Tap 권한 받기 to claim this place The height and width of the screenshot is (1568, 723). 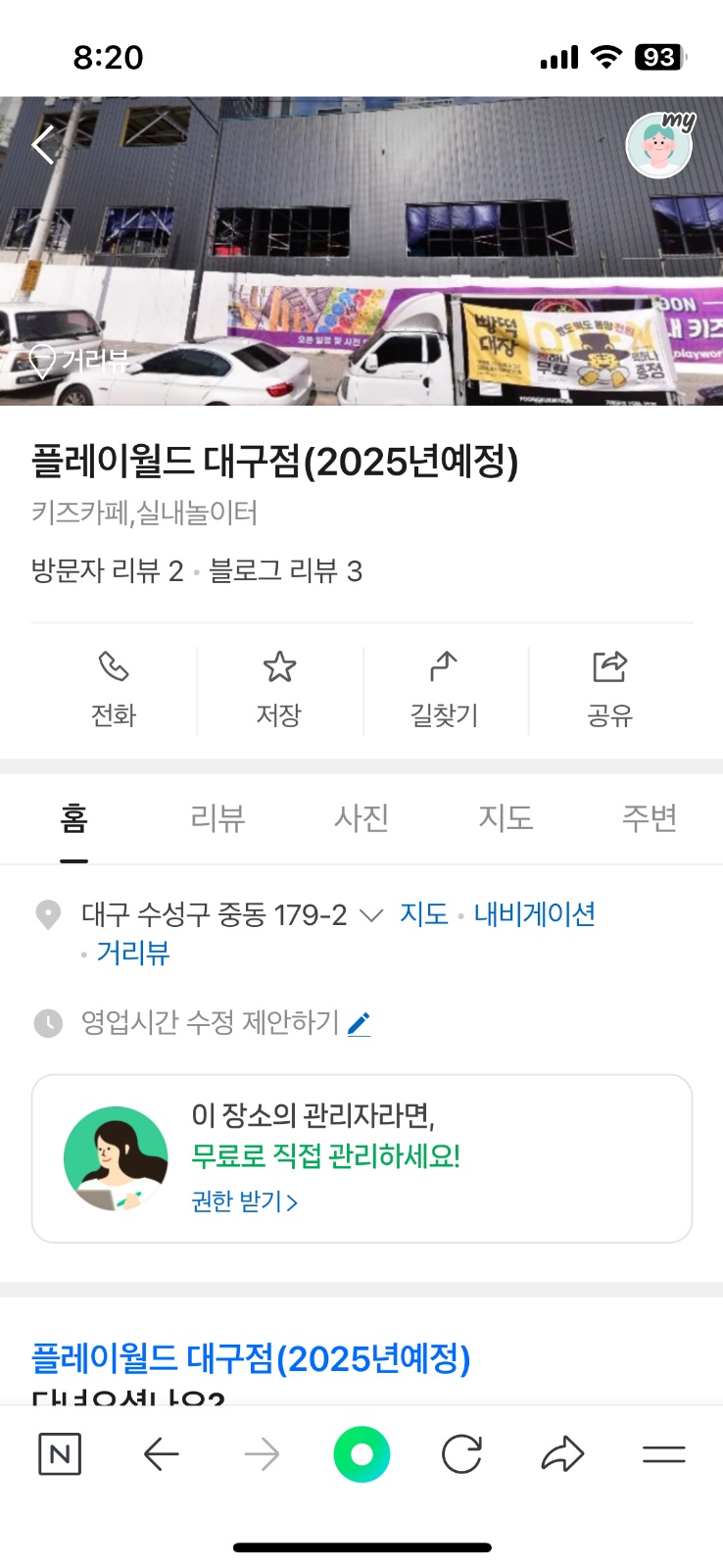tap(244, 1200)
